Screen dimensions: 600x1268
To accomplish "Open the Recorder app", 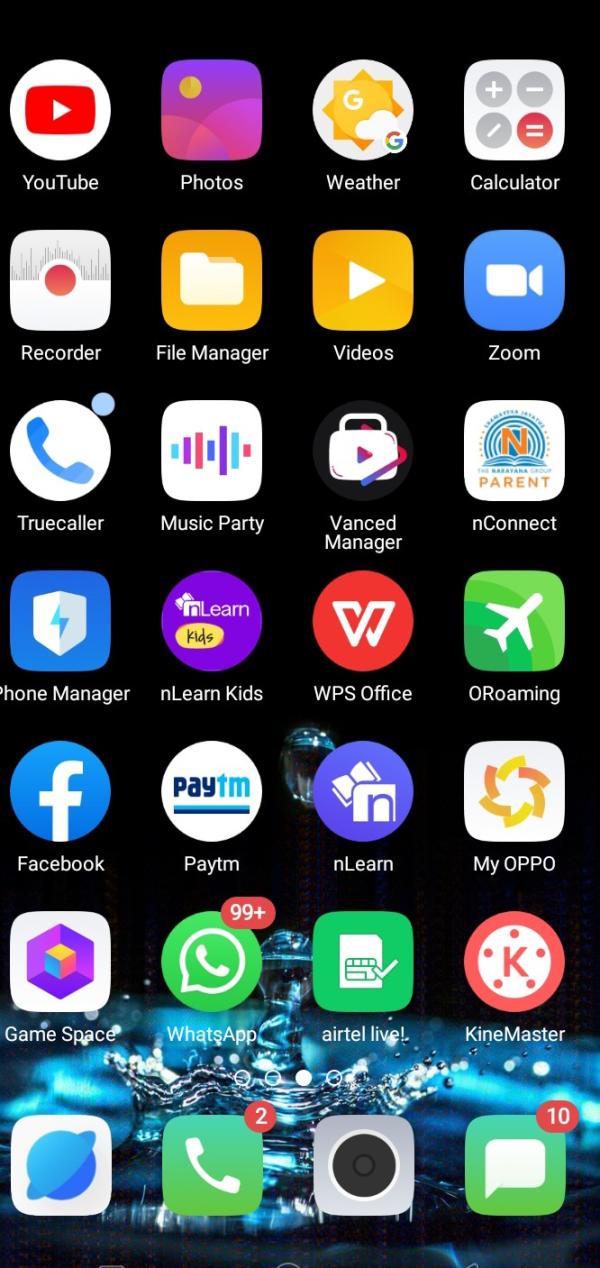I will tap(60, 281).
